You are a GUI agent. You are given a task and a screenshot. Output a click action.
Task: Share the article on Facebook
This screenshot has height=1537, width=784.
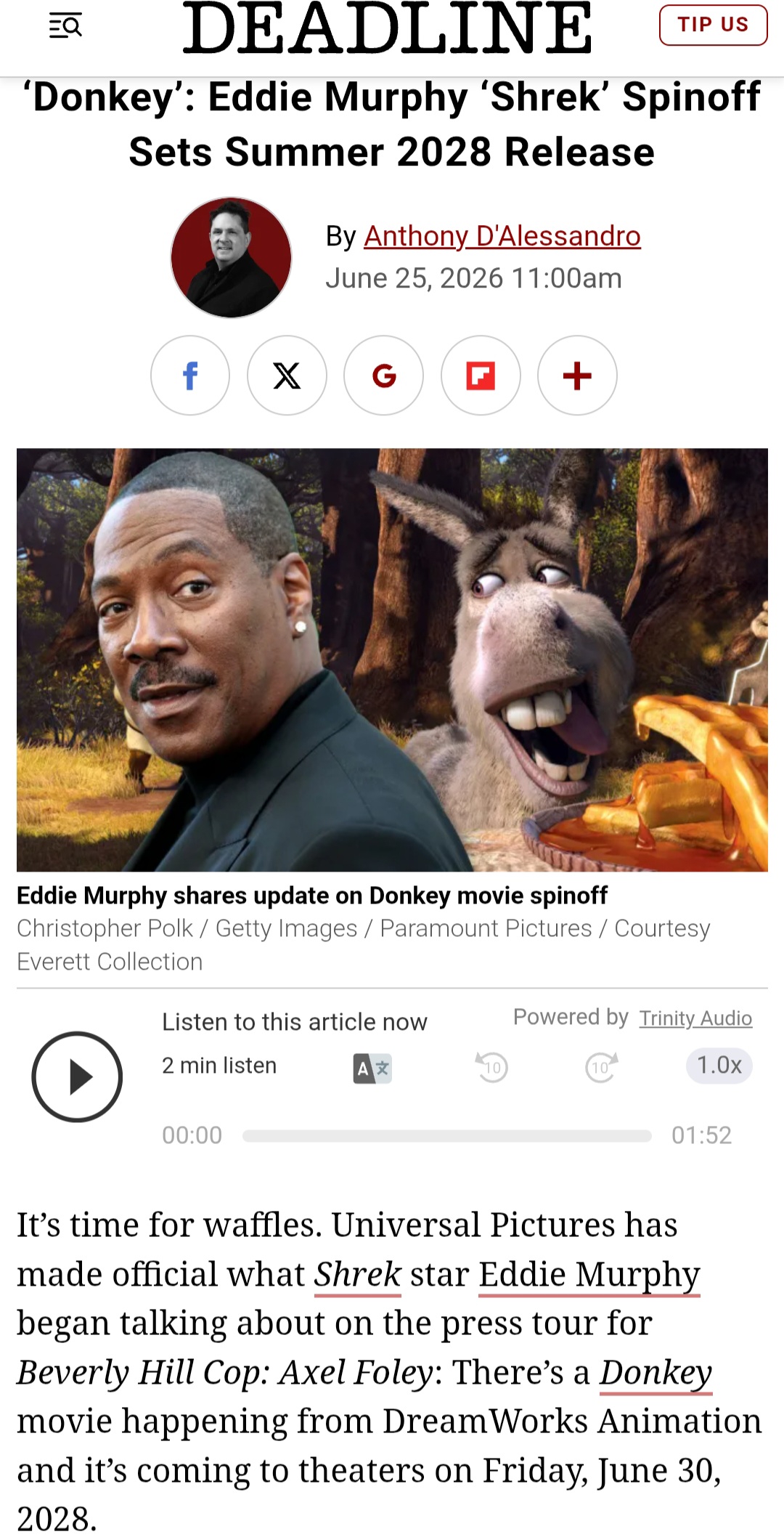(190, 376)
